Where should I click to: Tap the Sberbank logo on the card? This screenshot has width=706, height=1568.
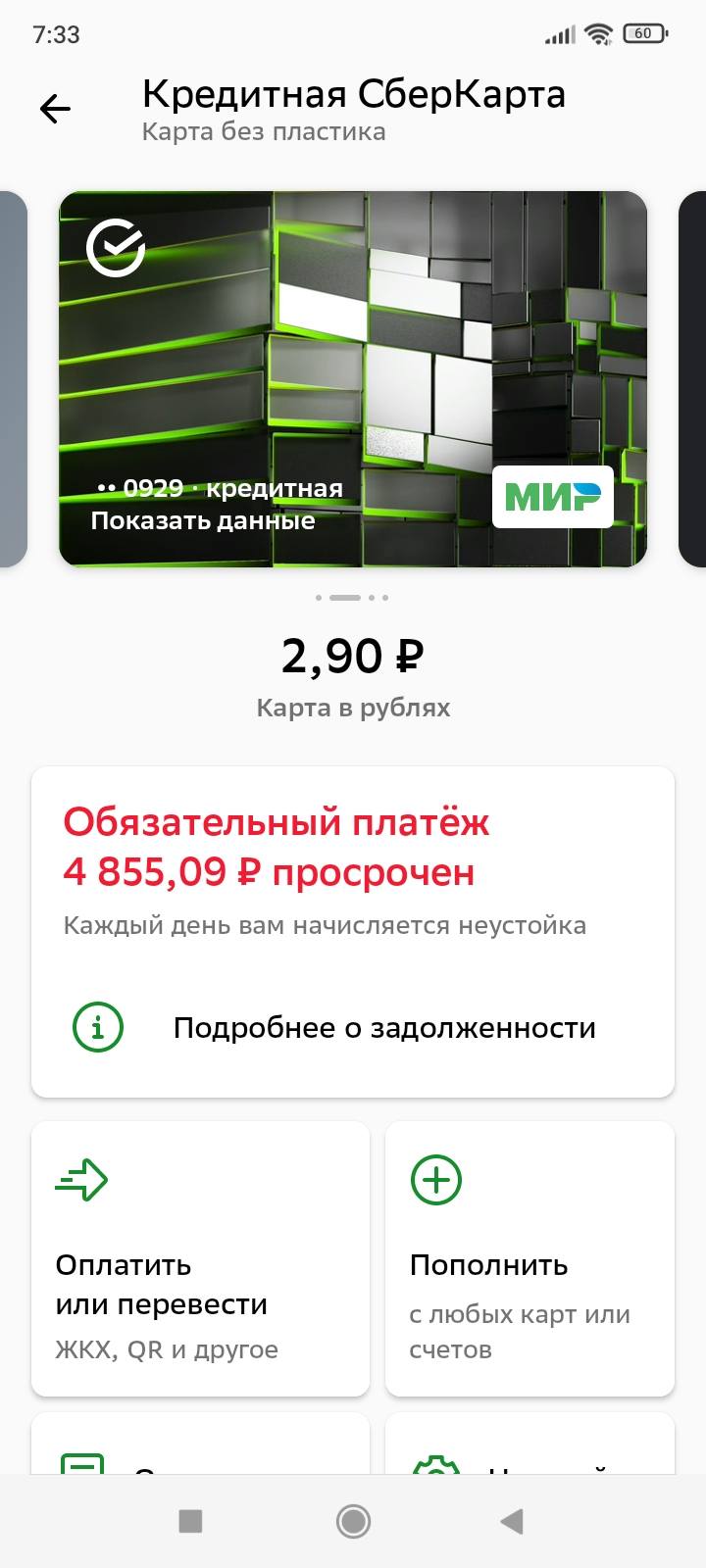coord(115,249)
